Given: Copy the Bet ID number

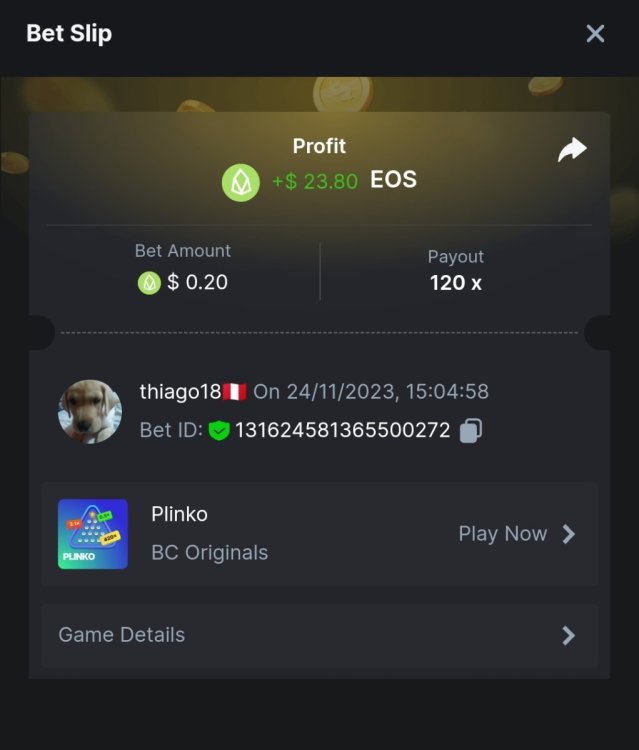Looking at the screenshot, I should pos(471,431).
